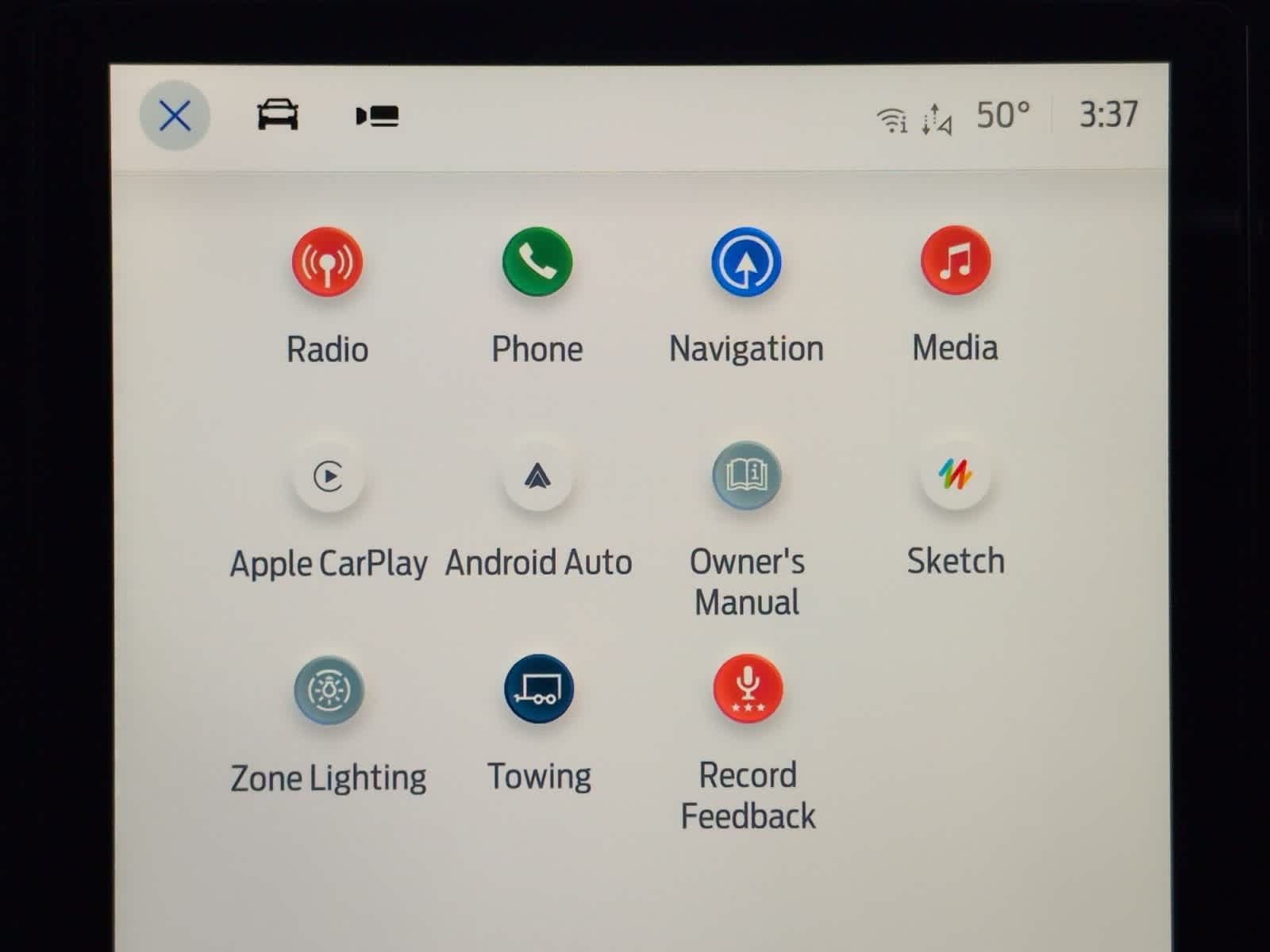Start Record Feedback
1270x952 pixels.
tap(748, 689)
